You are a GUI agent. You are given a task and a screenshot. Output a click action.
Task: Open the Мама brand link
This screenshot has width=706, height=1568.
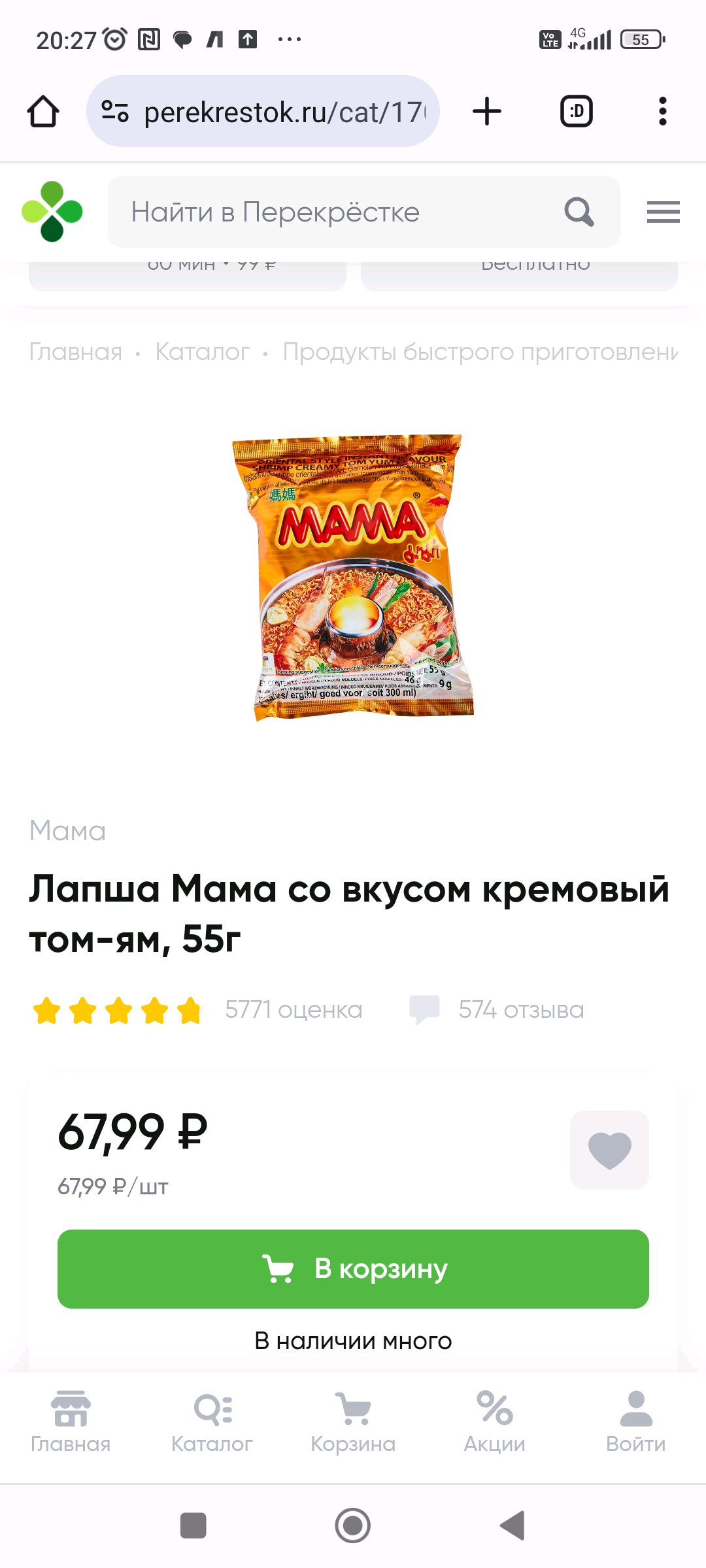click(67, 831)
